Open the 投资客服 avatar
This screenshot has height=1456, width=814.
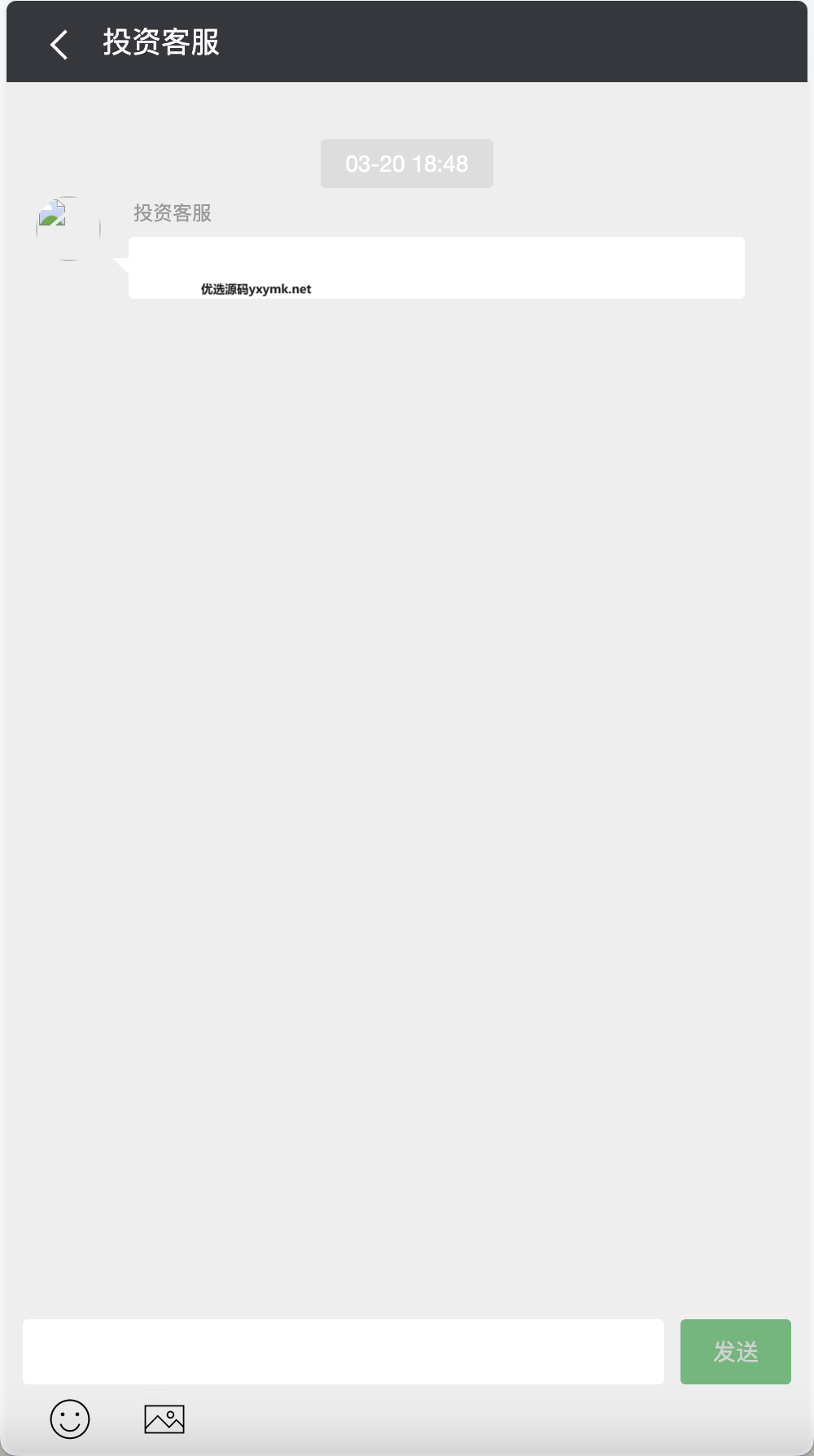tap(68, 229)
